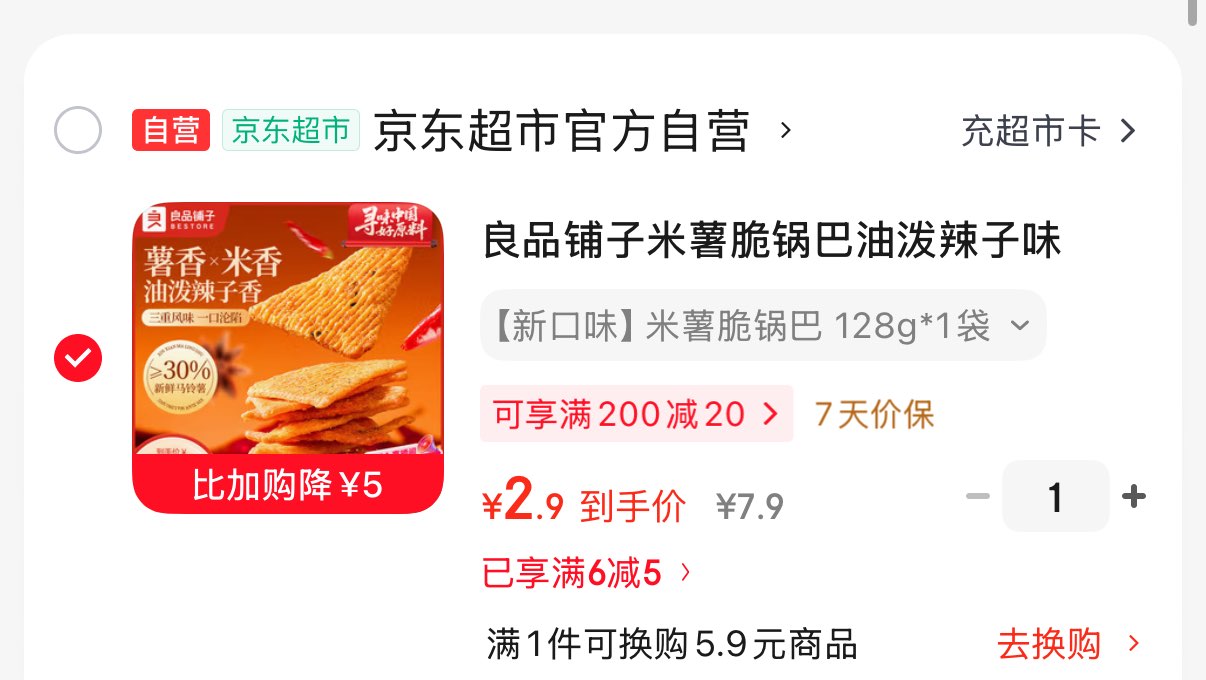The height and width of the screenshot is (680, 1206).
Task: Open 充超市卡 recharge link
Action: pos(1048,131)
